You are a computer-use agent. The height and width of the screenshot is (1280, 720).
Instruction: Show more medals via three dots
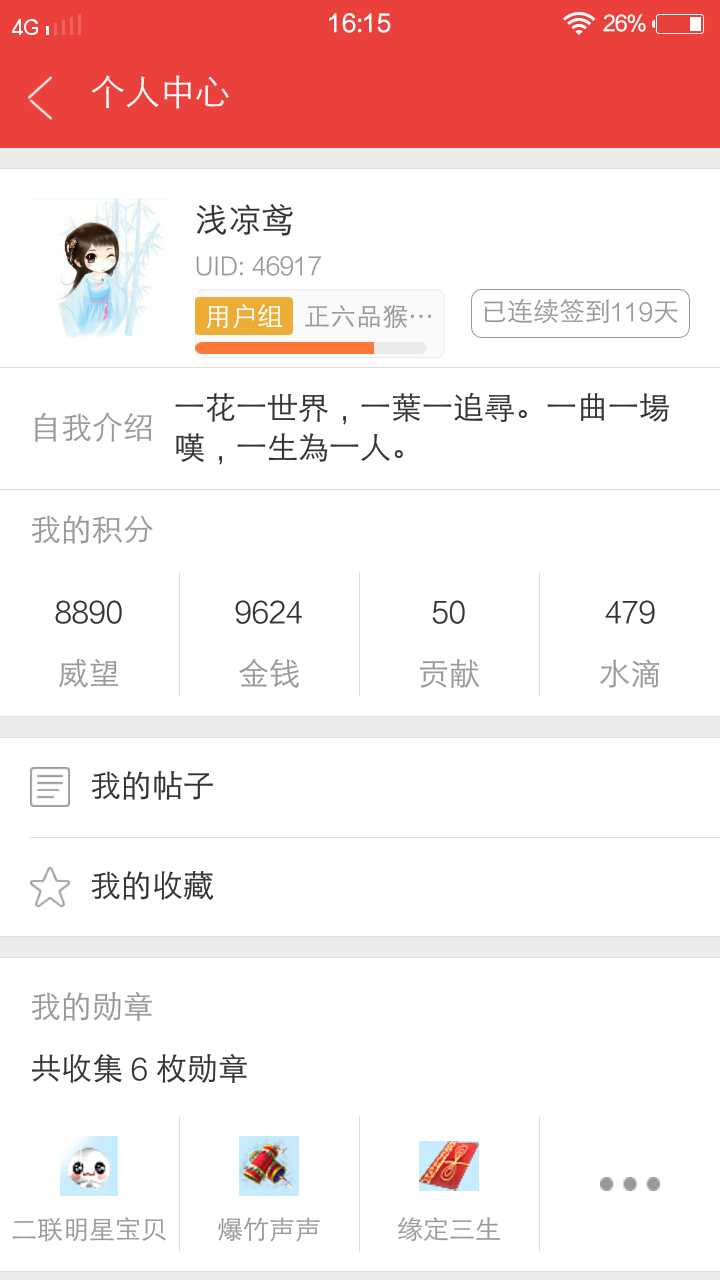coord(630,1184)
